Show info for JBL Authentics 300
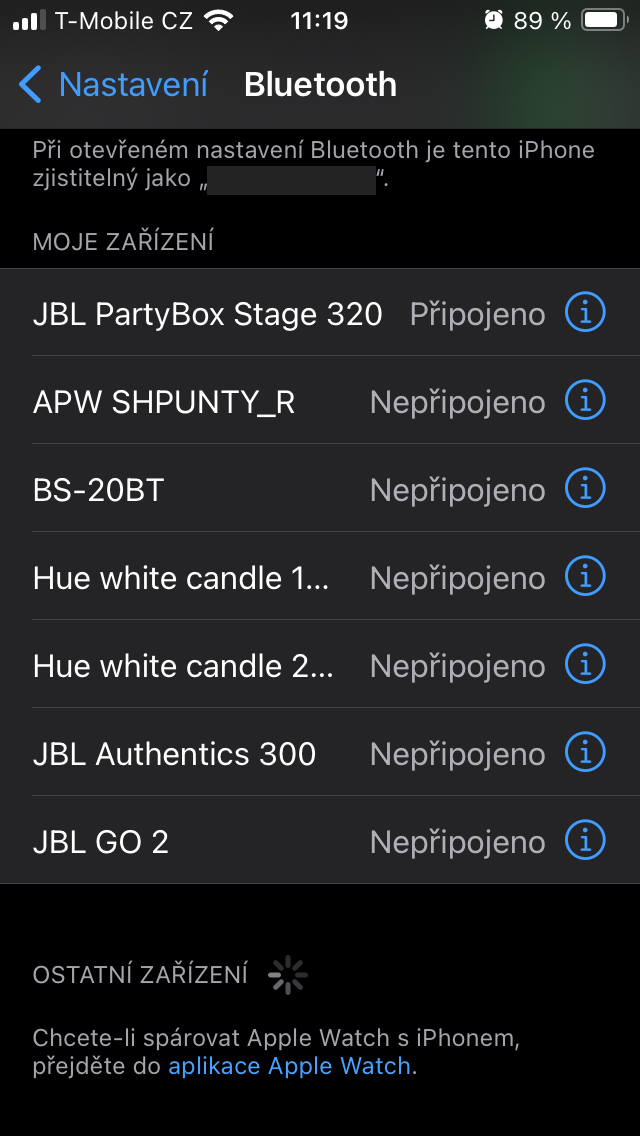 coord(585,754)
